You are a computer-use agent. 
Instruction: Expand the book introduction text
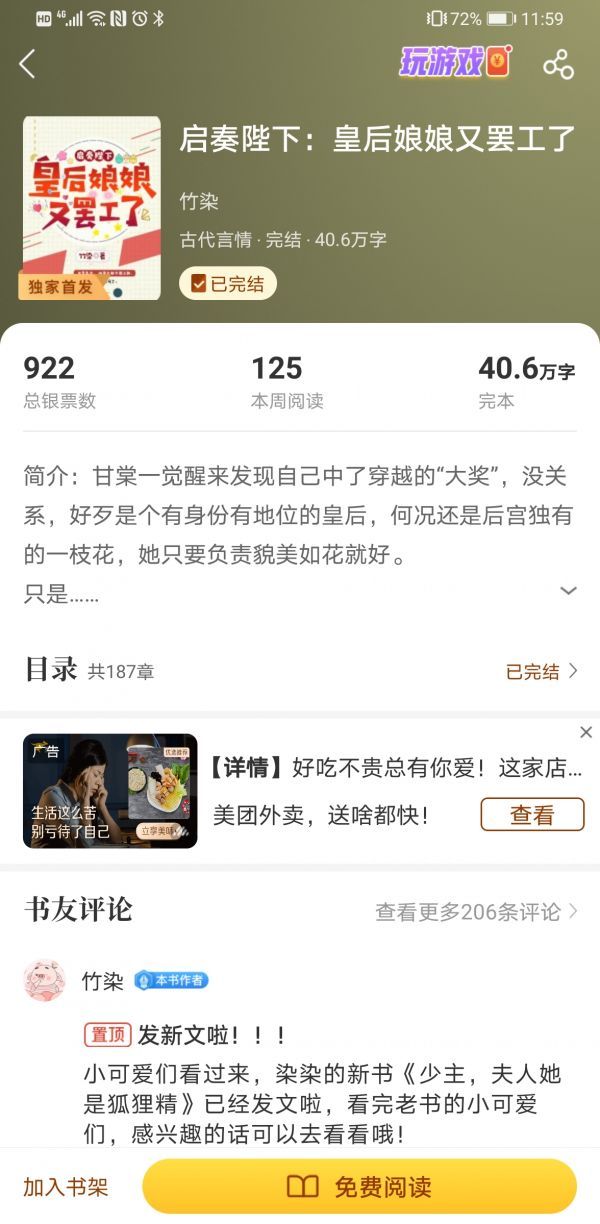pos(568,591)
